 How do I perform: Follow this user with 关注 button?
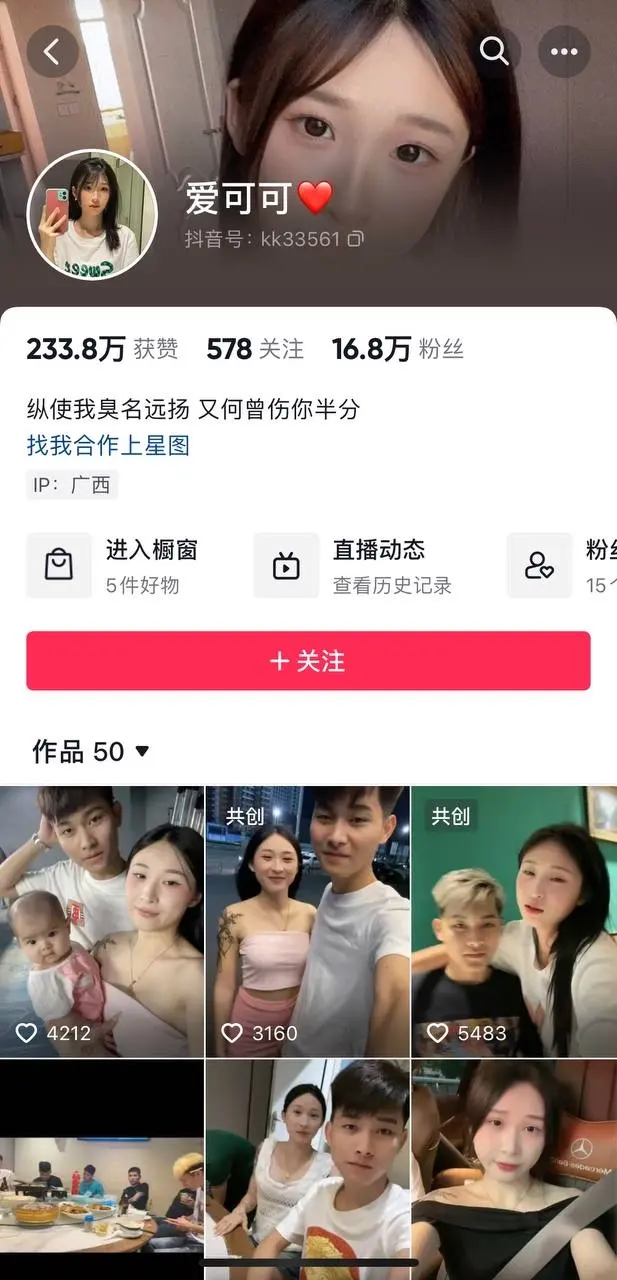308,661
